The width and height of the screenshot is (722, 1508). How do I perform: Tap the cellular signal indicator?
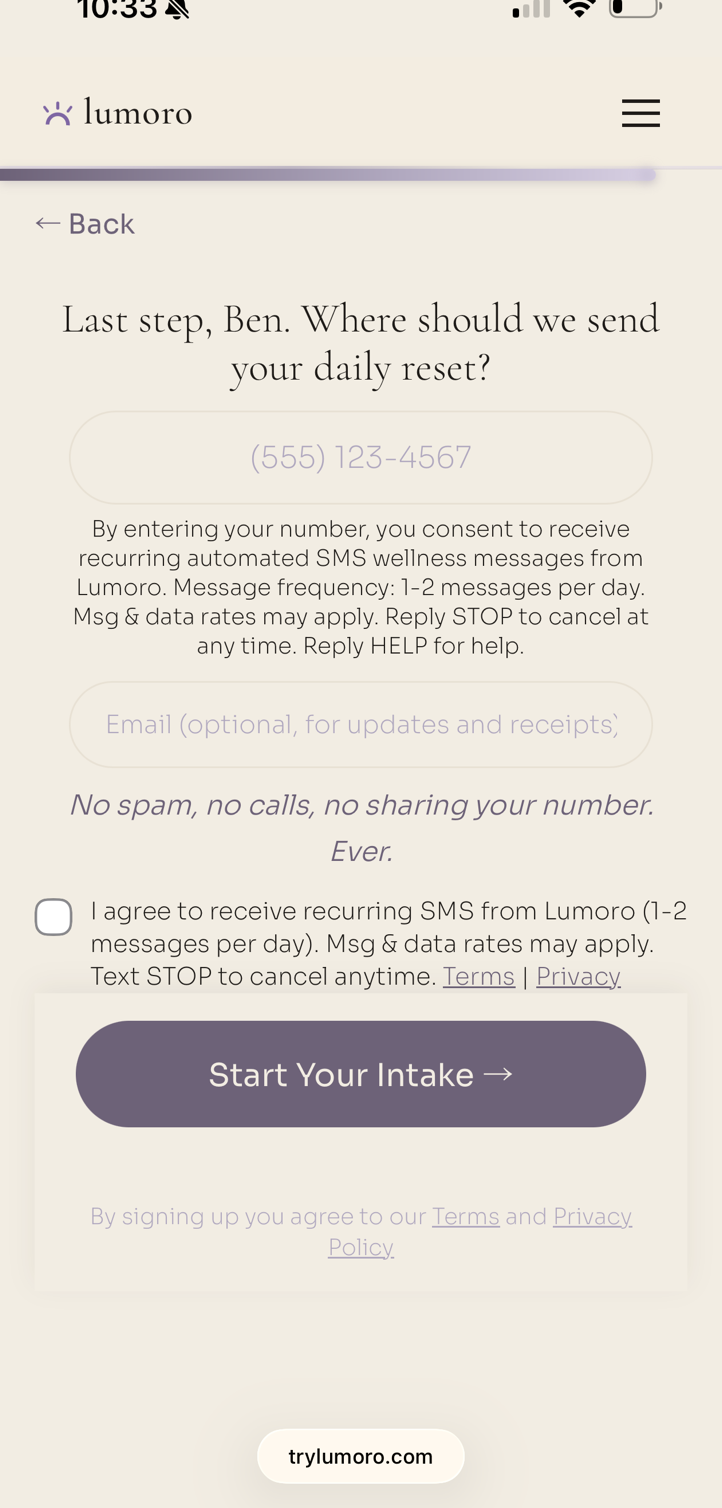[x=530, y=9]
